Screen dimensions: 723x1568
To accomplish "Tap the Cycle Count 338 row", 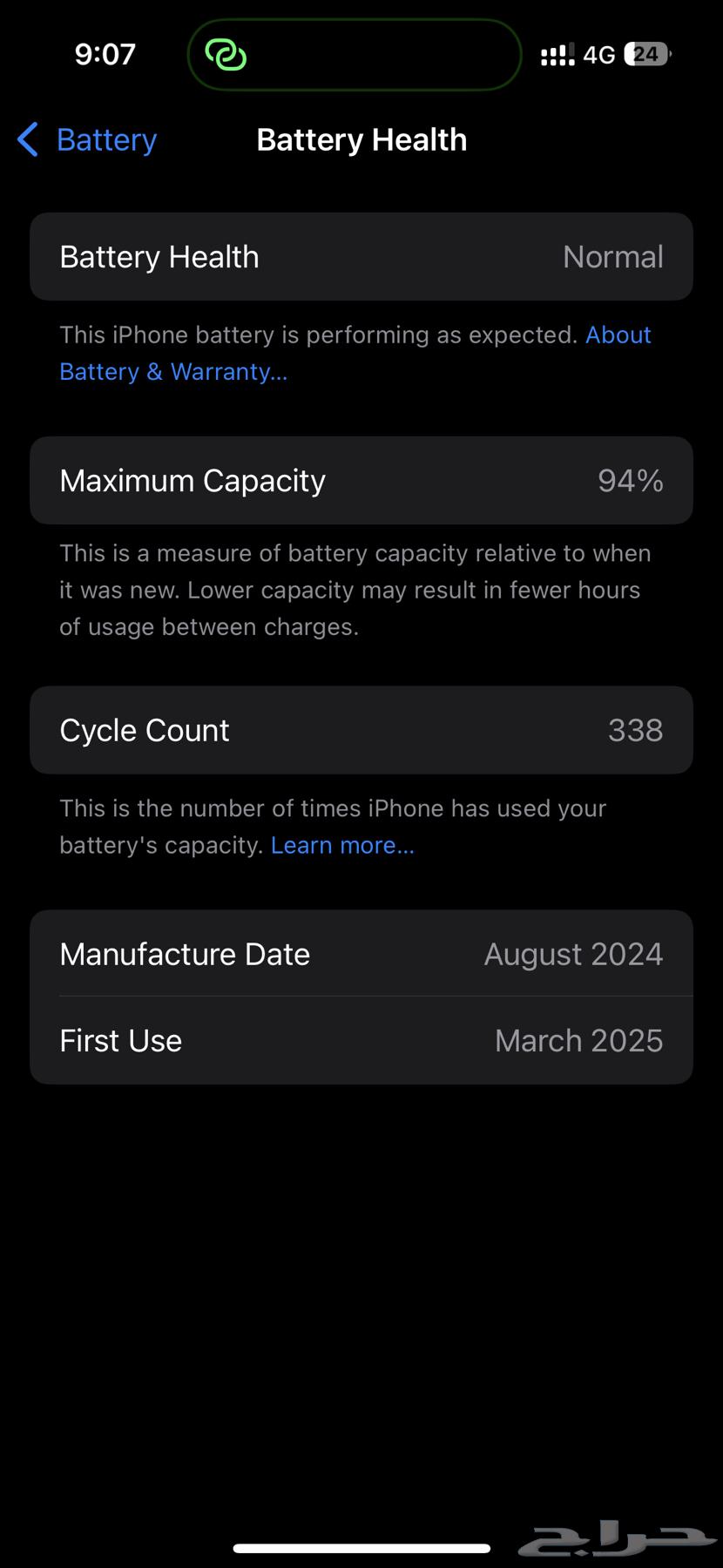I will click(x=361, y=730).
